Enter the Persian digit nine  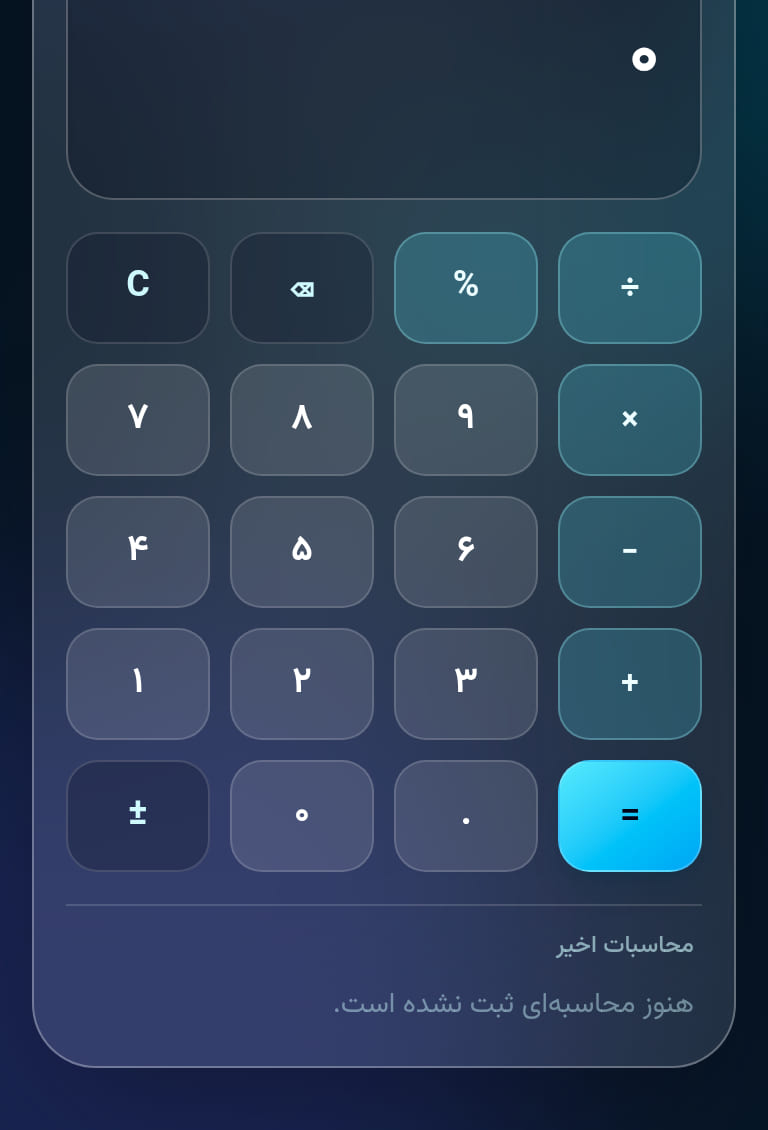pyautogui.click(x=466, y=419)
